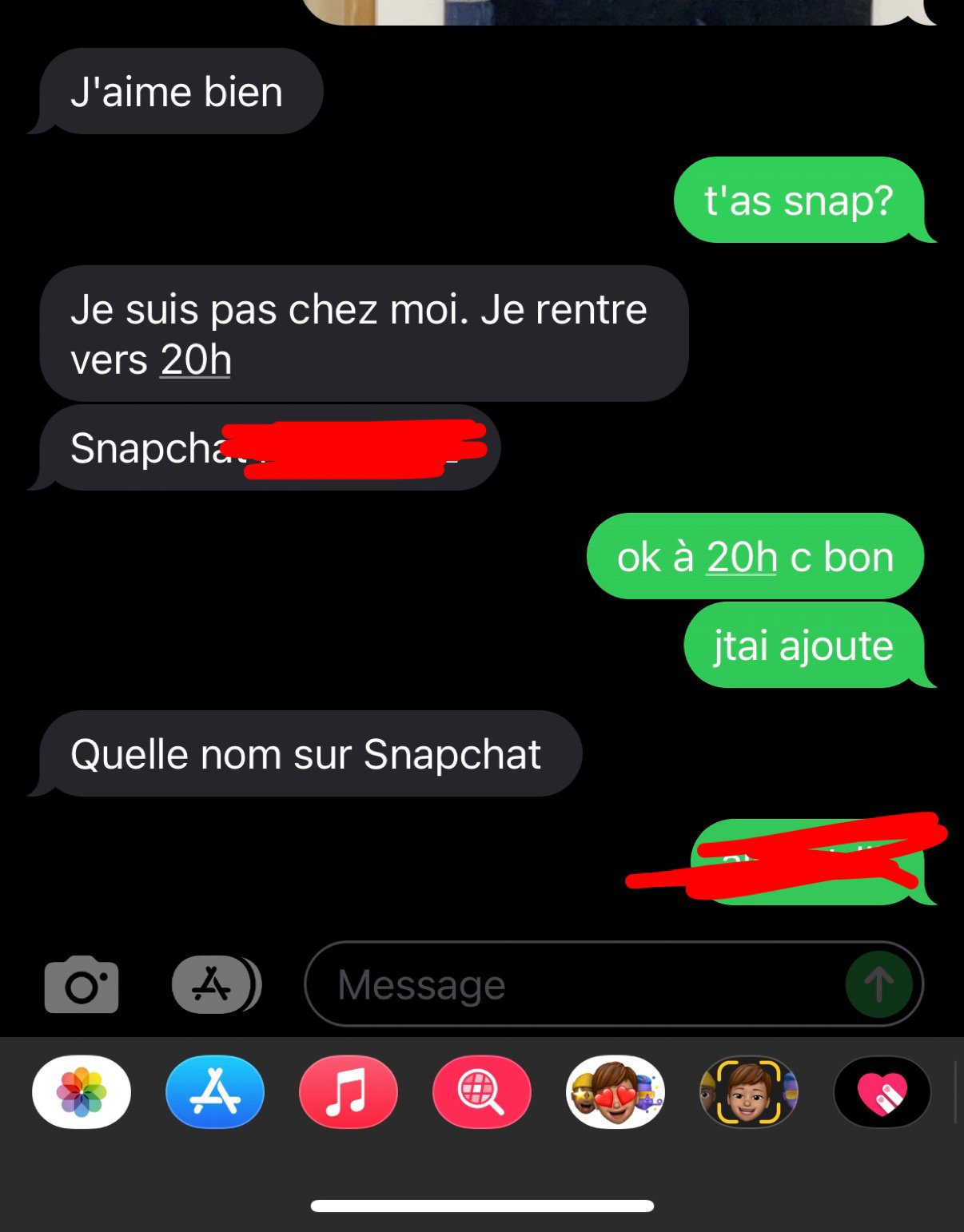Open the #images search app
This screenshot has height=1232, width=964.
click(x=482, y=1092)
